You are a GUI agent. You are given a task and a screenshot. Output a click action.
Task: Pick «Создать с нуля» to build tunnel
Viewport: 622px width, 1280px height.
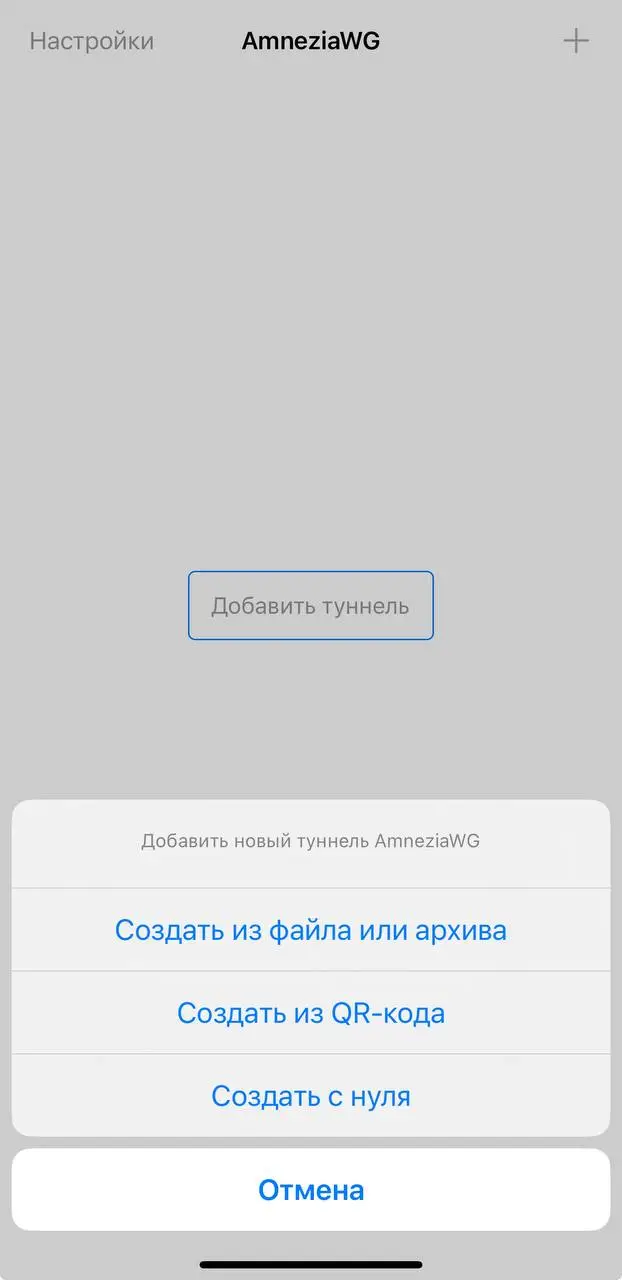pyautogui.click(x=311, y=1096)
